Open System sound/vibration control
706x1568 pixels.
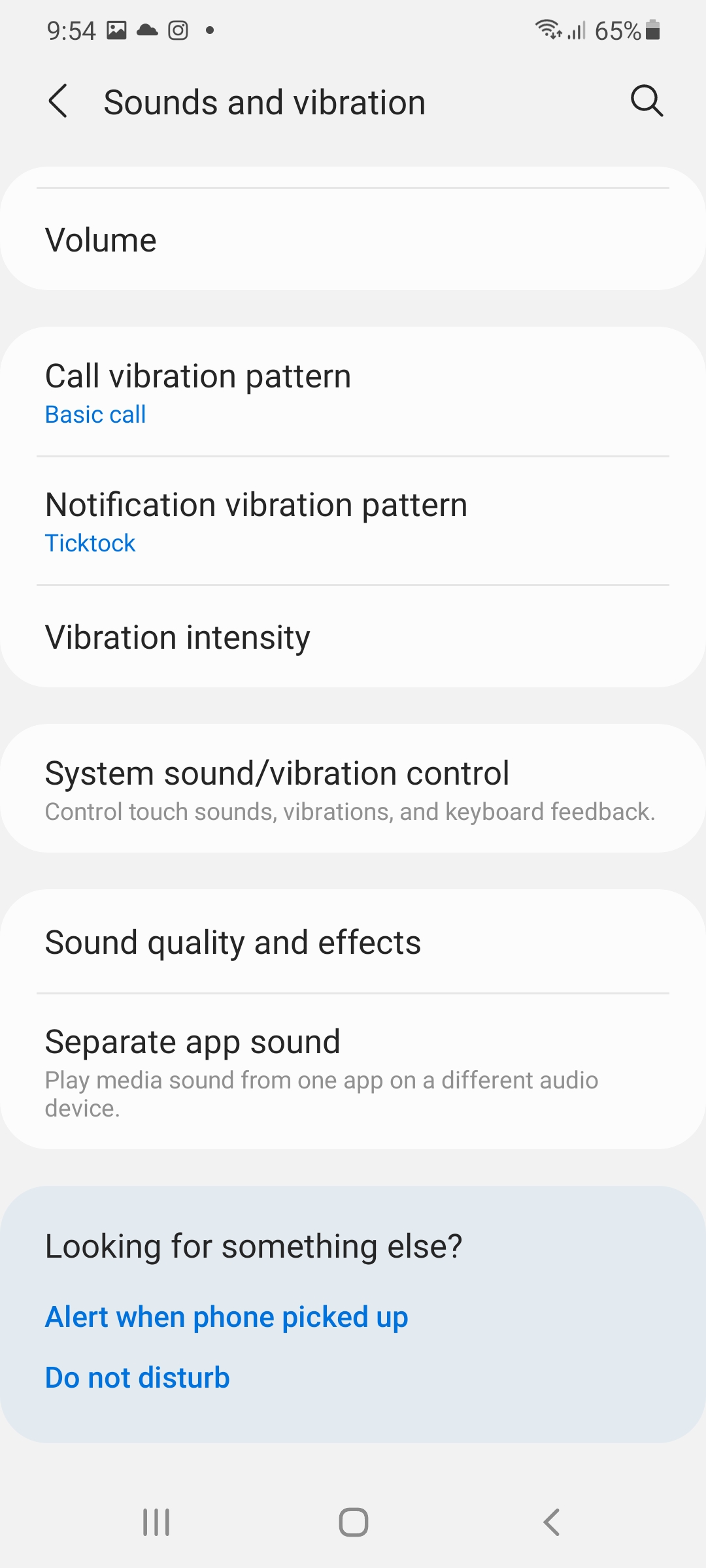pos(353,789)
